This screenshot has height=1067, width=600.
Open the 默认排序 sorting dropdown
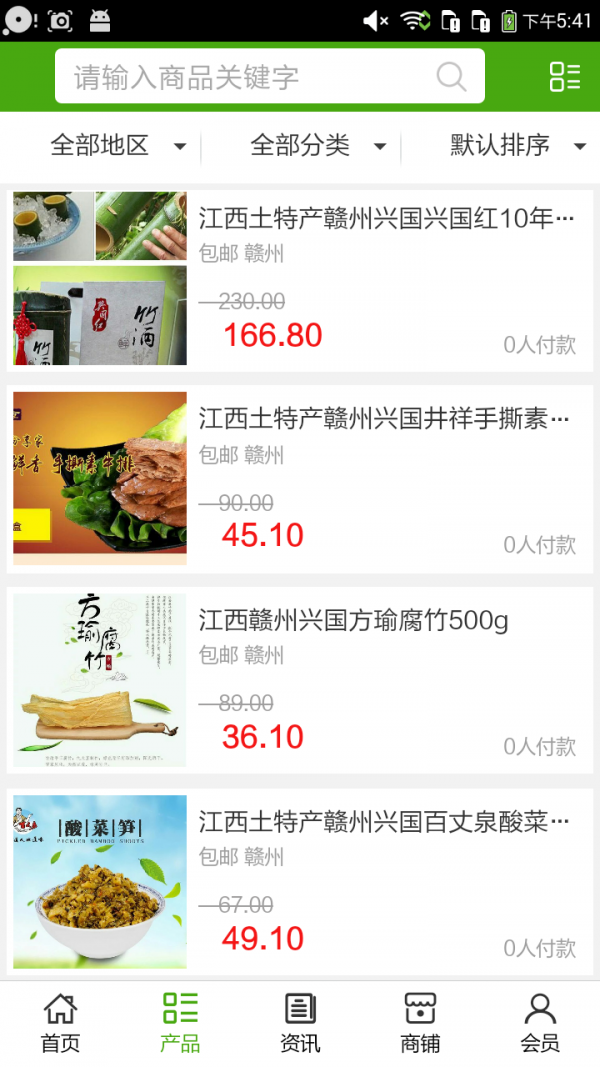(516, 146)
